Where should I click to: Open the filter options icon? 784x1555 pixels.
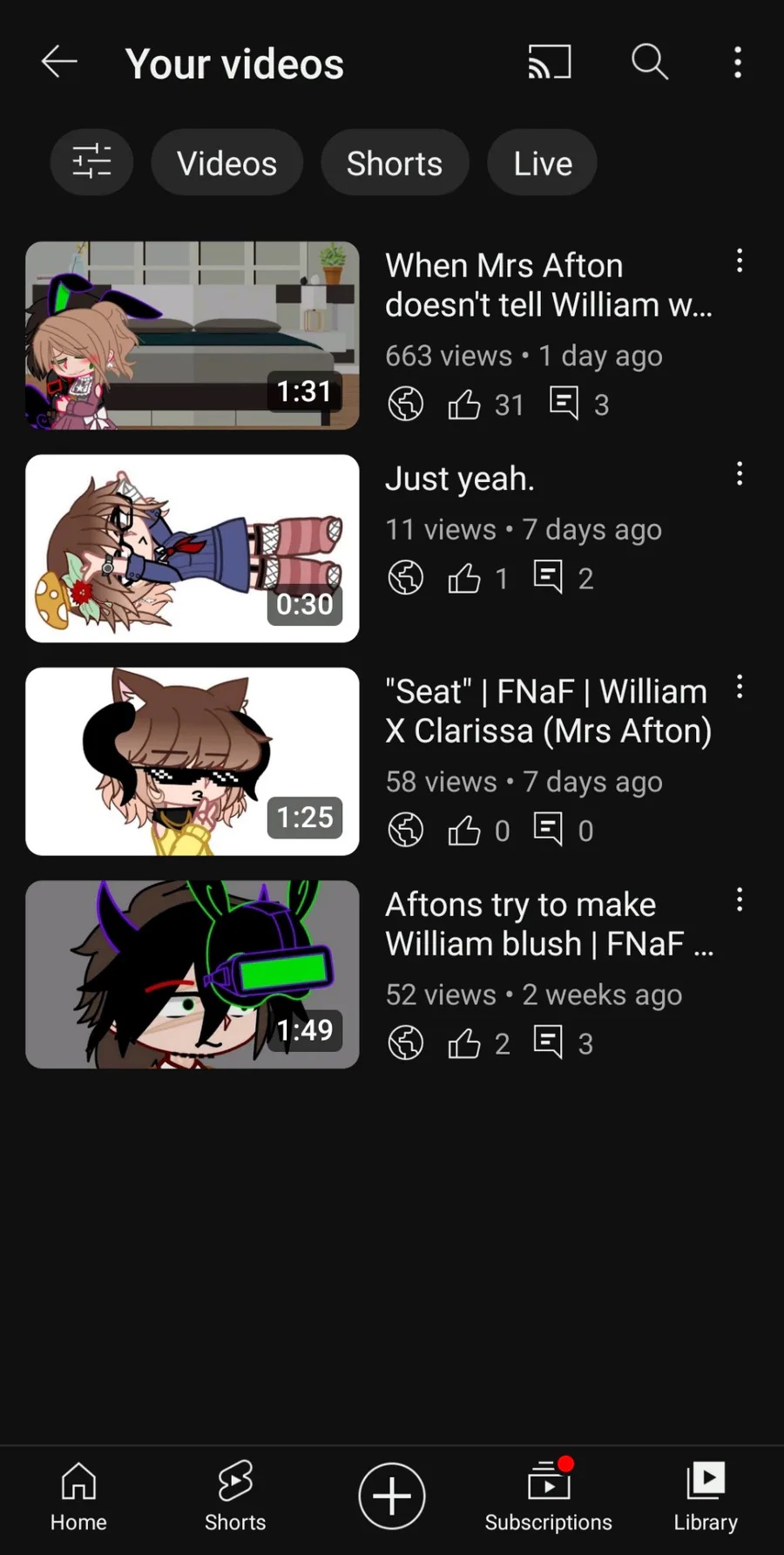tap(91, 162)
